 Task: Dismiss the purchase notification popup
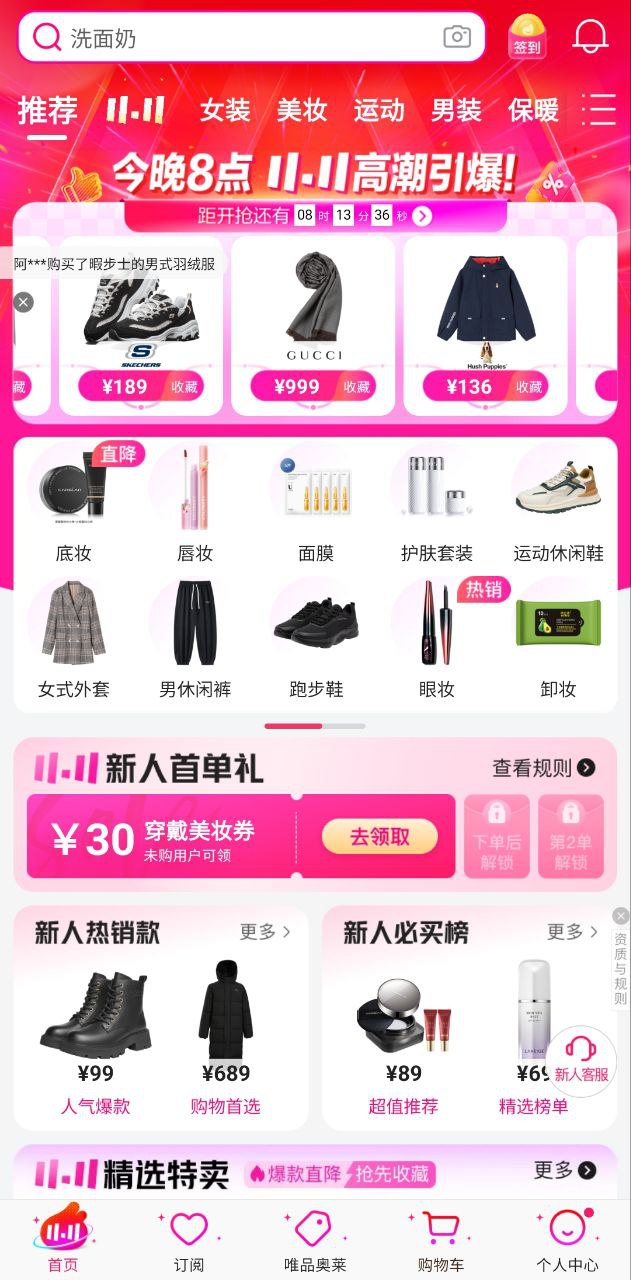pos(24,302)
